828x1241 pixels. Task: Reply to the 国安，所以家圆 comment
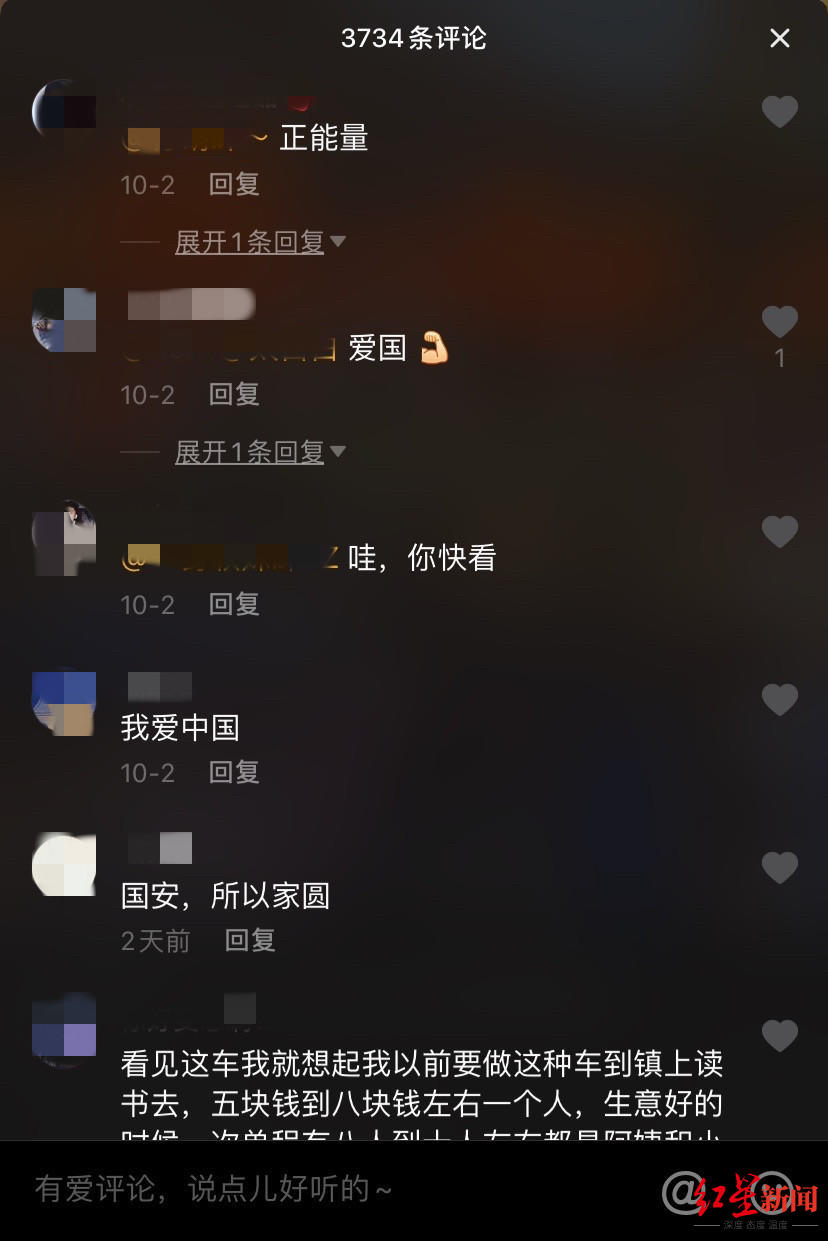[x=248, y=940]
